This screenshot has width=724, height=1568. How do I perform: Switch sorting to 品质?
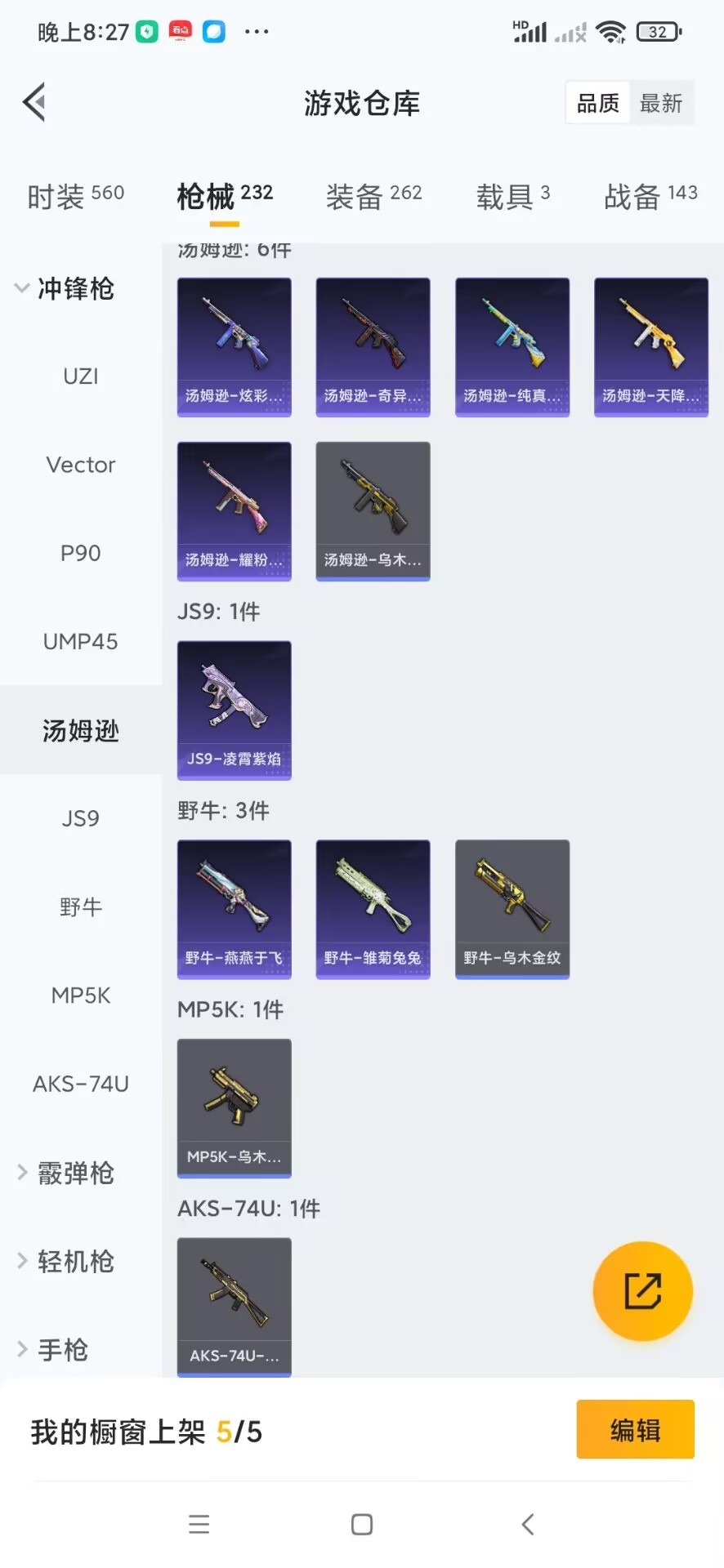[x=597, y=102]
